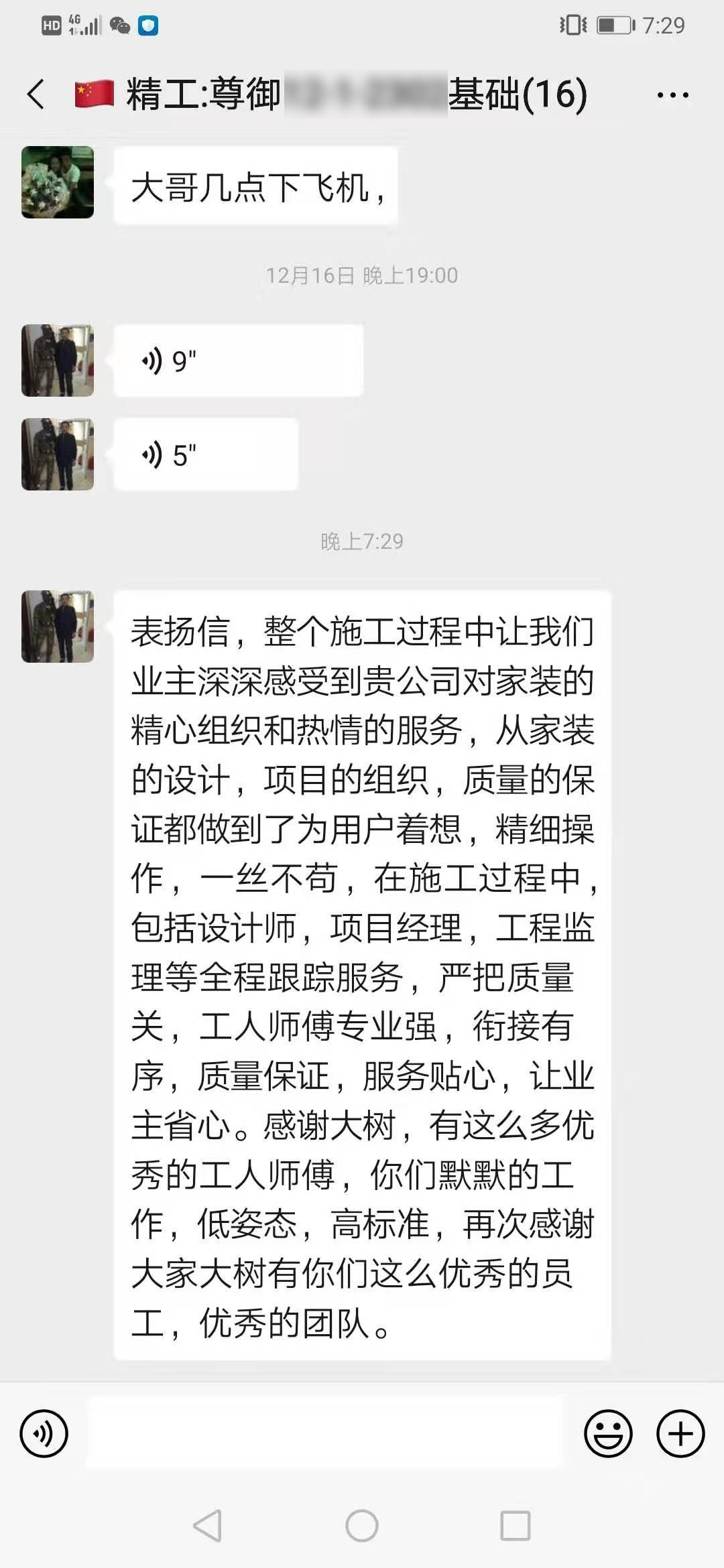The height and width of the screenshot is (1568, 724).
Task: Play the 9-second voice message
Action: 238,361
